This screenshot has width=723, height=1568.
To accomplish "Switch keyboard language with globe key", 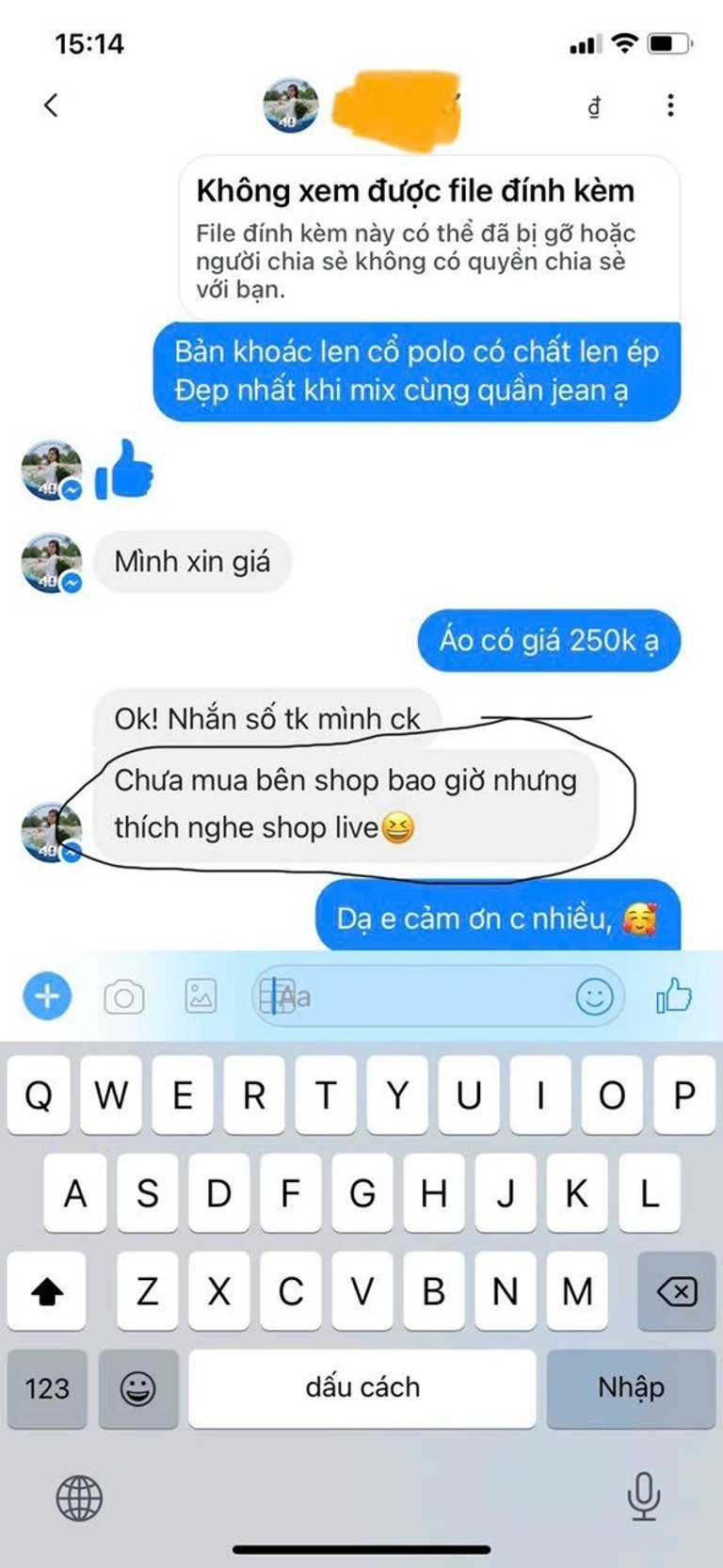I will click(x=79, y=1496).
